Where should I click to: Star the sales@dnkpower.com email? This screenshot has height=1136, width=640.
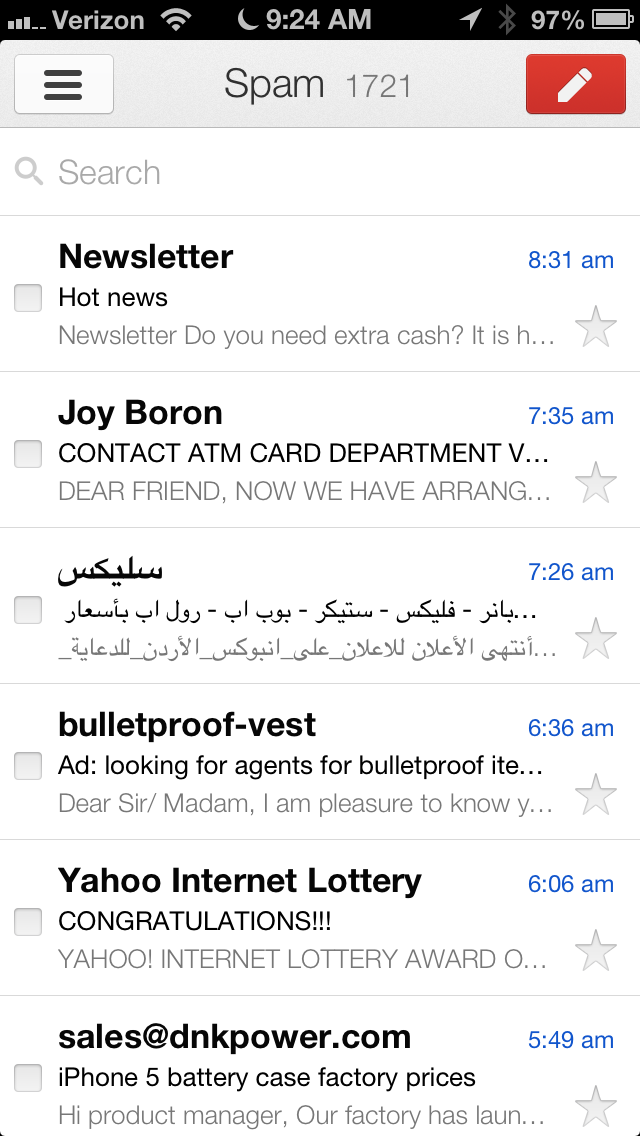[596, 1106]
